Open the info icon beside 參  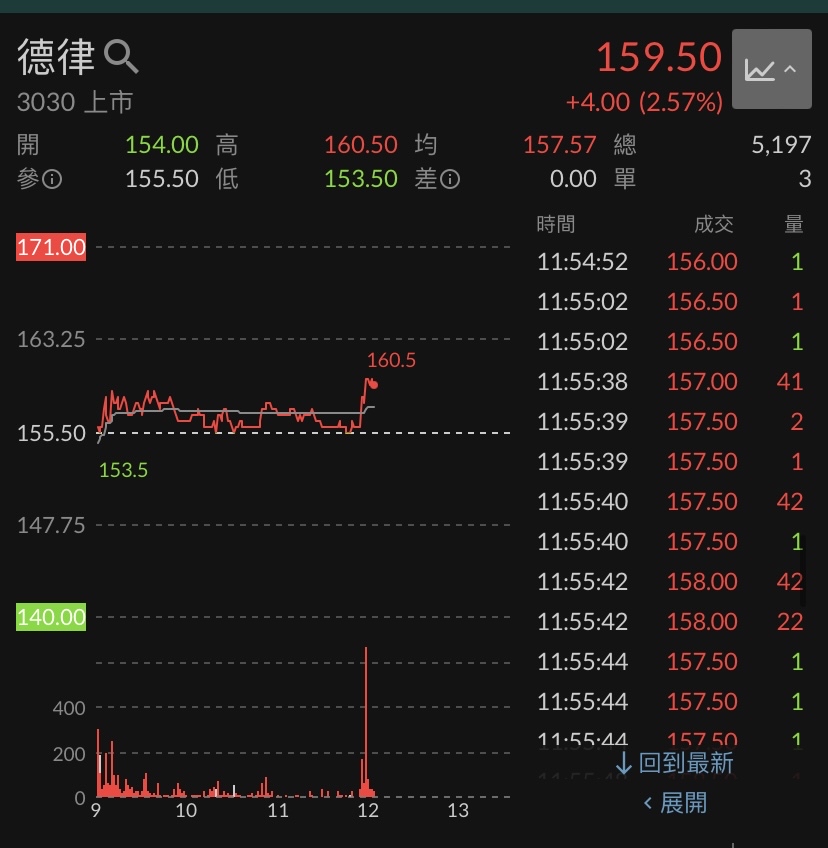click(x=52, y=180)
